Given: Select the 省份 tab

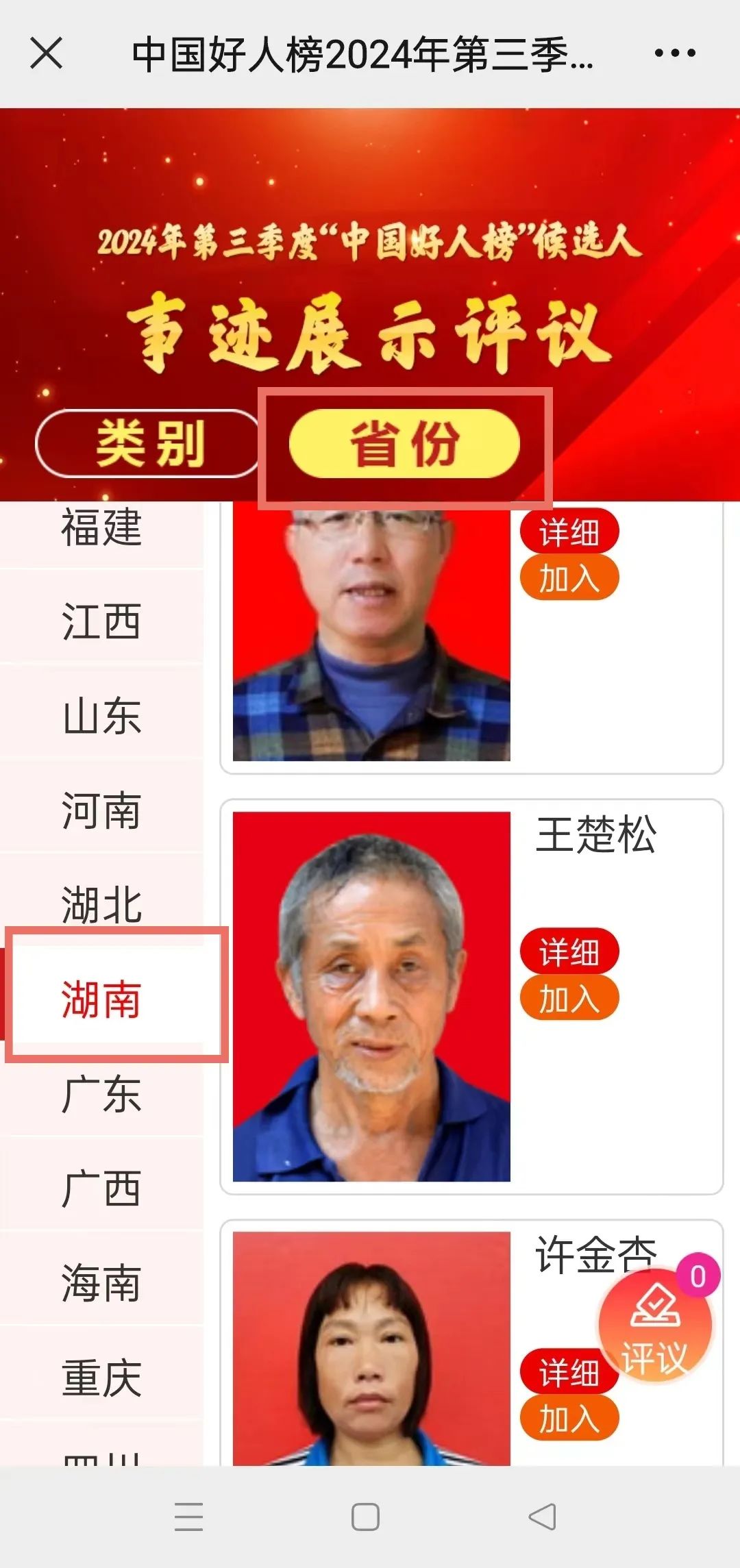Looking at the screenshot, I should pos(404,443).
